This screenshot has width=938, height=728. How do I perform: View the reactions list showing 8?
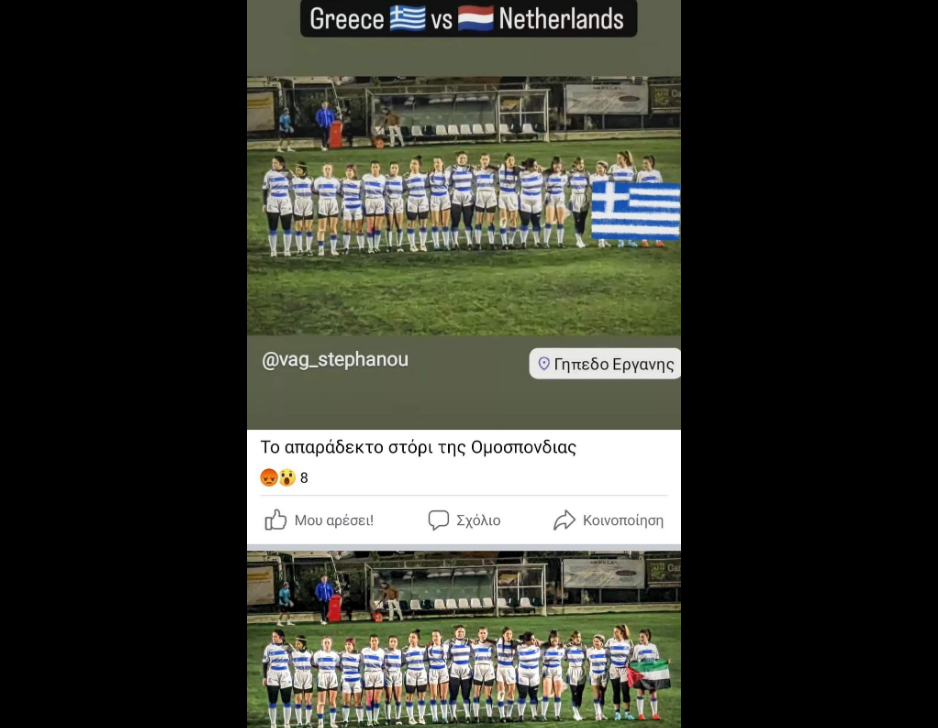coord(284,478)
